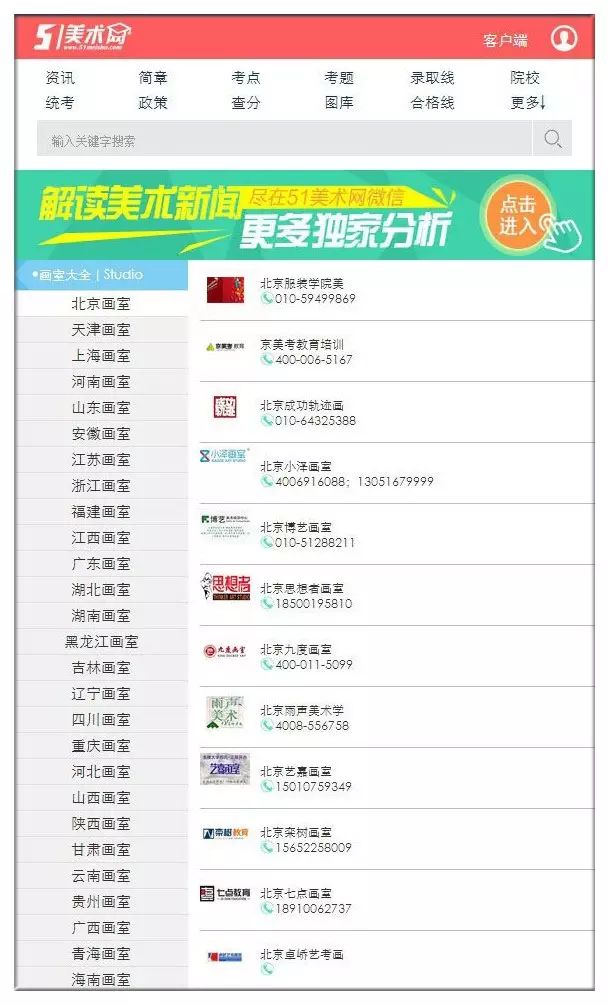The image size is (609, 1005).
Task: Select 上海画室 in the region list
Action: click(x=101, y=355)
